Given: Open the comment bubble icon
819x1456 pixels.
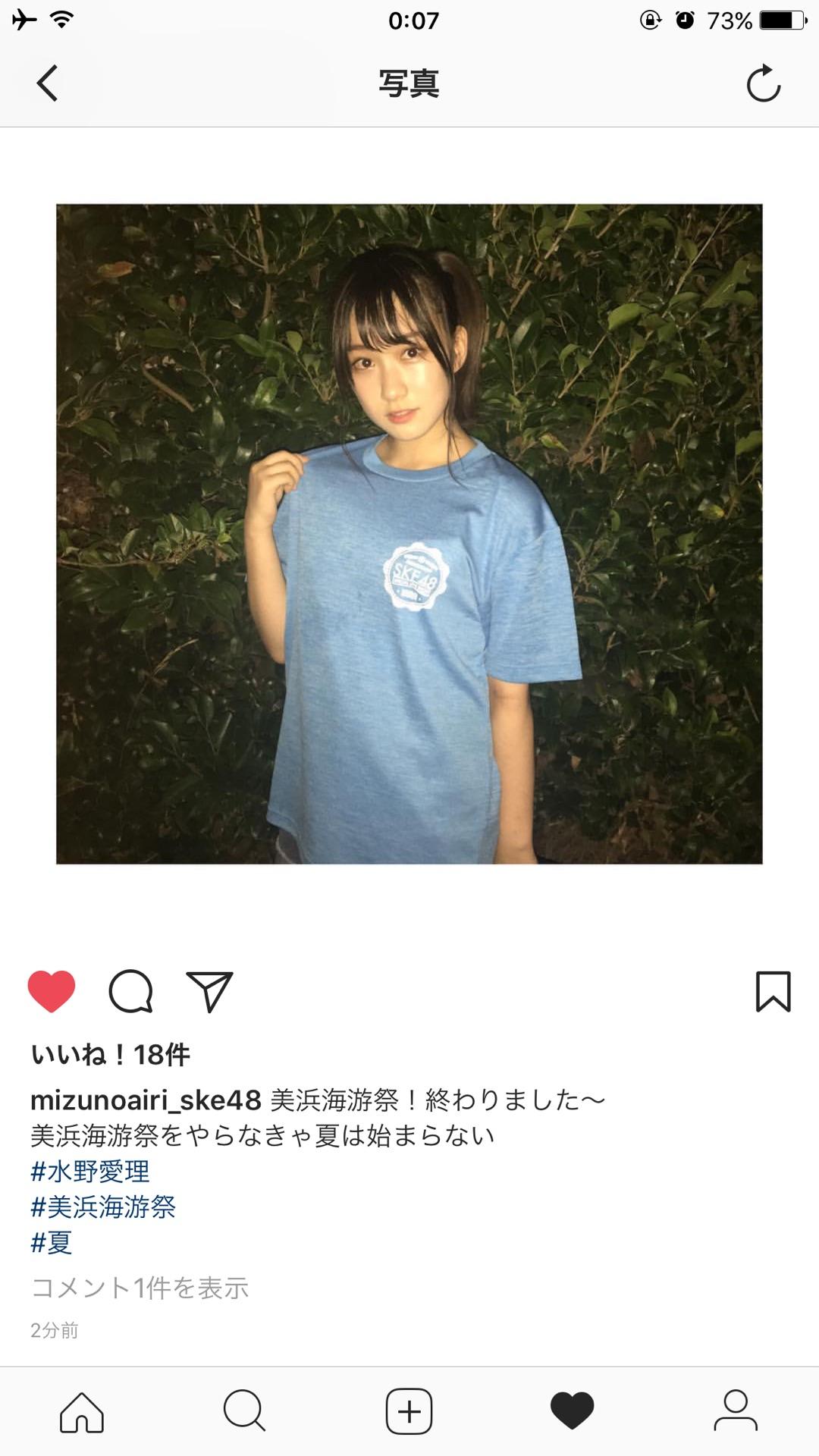Looking at the screenshot, I should [x=130, y=991].
